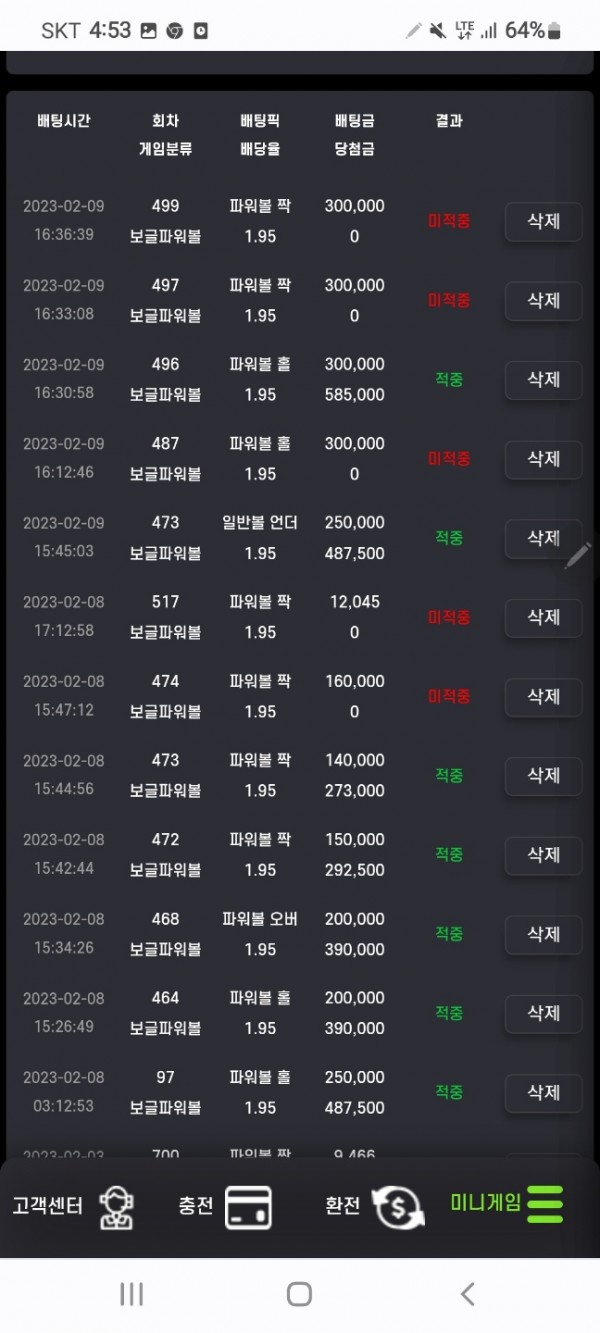
Task: Open the 고객센터 customer center
Action: (x=75, y=1206)
